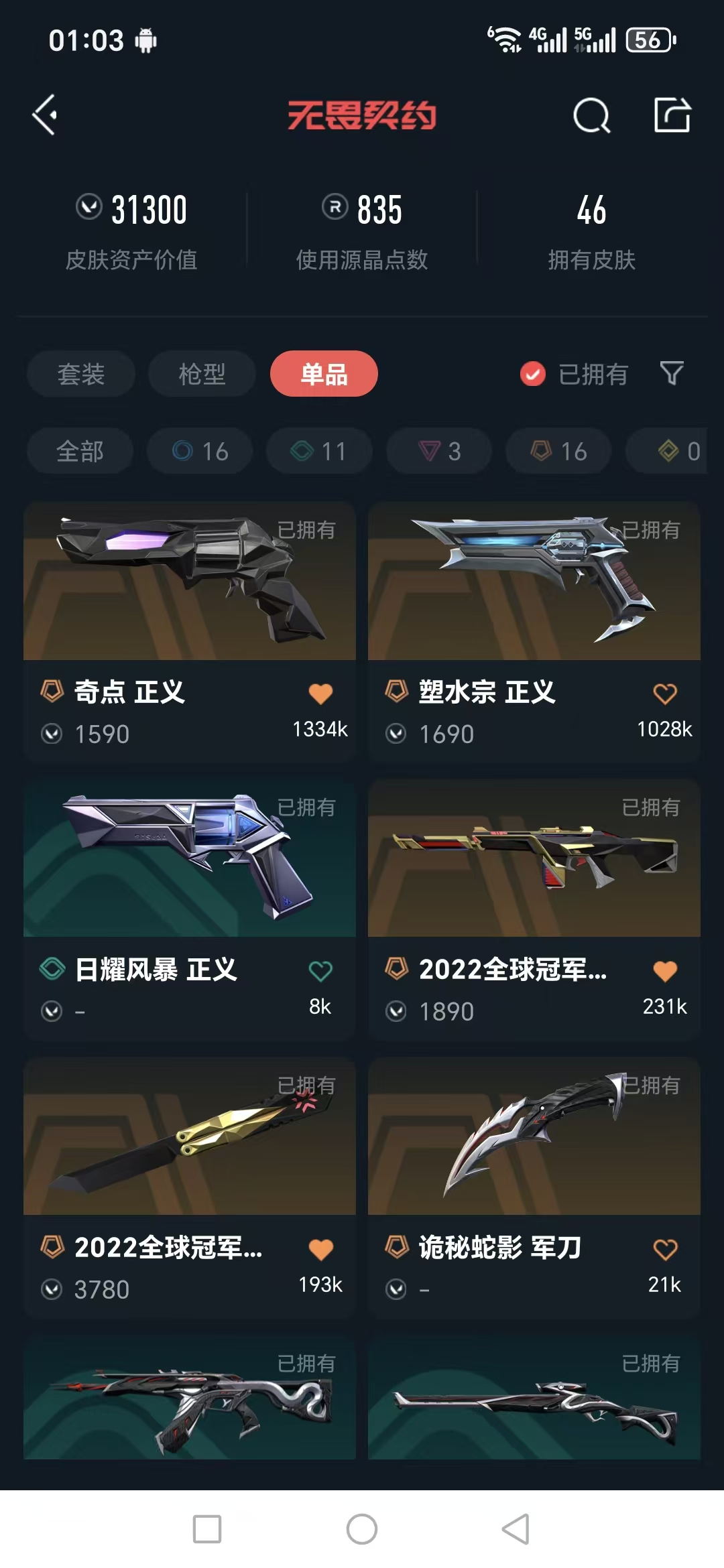724x1568 pixels.
Task: Switch to the 套装 tab
Action: [80, 374]
